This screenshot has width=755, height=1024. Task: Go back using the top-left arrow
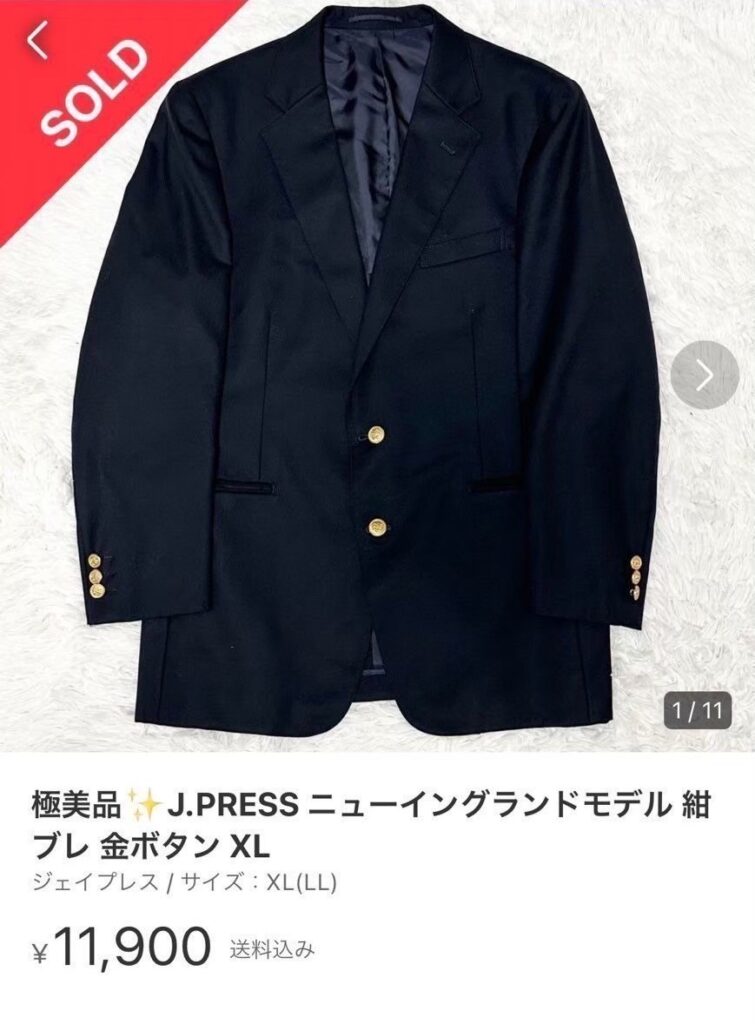pyautogui.click(x=37, y=44)
